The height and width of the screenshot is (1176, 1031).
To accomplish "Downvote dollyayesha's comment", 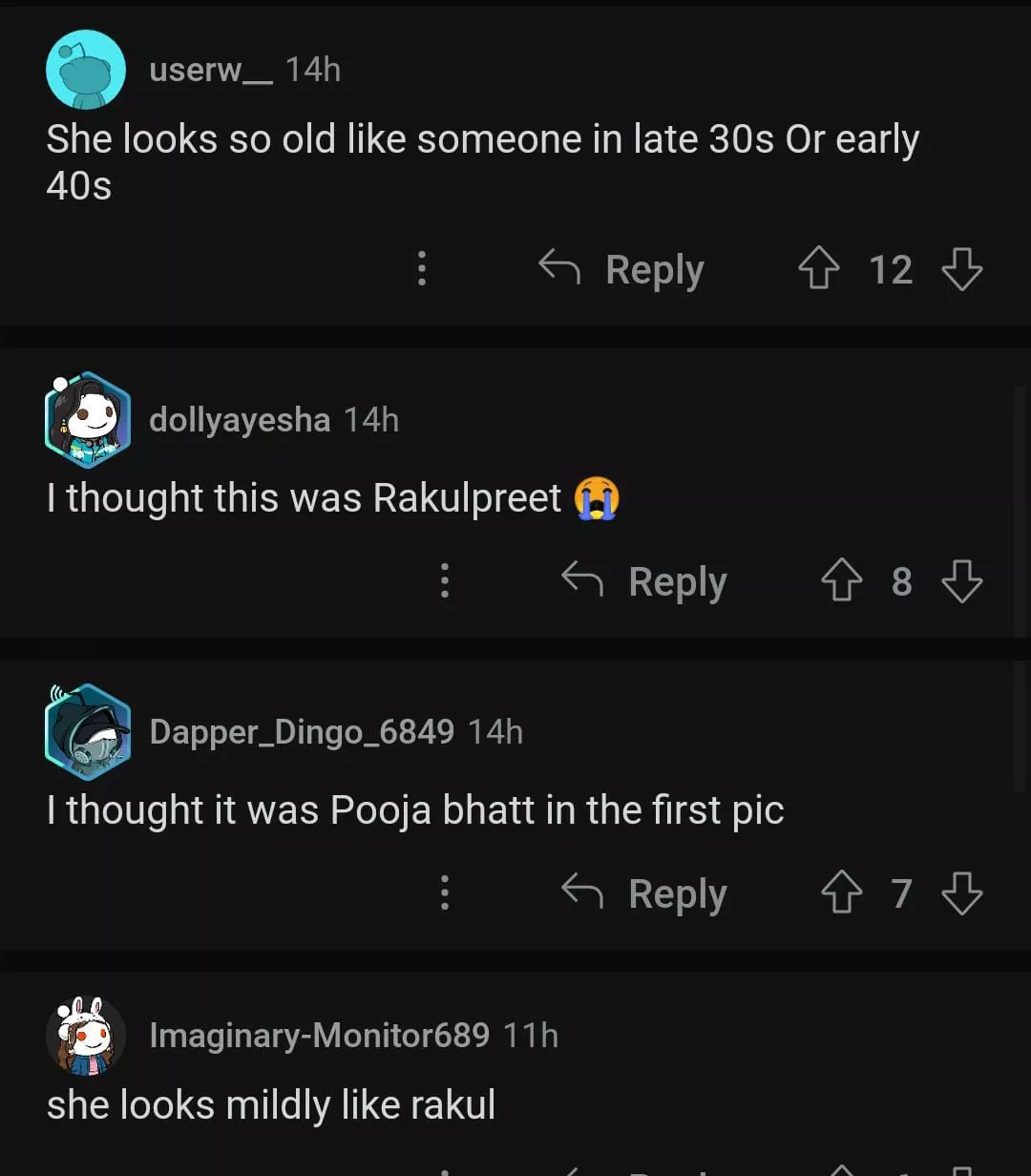I will click(961, 581).
